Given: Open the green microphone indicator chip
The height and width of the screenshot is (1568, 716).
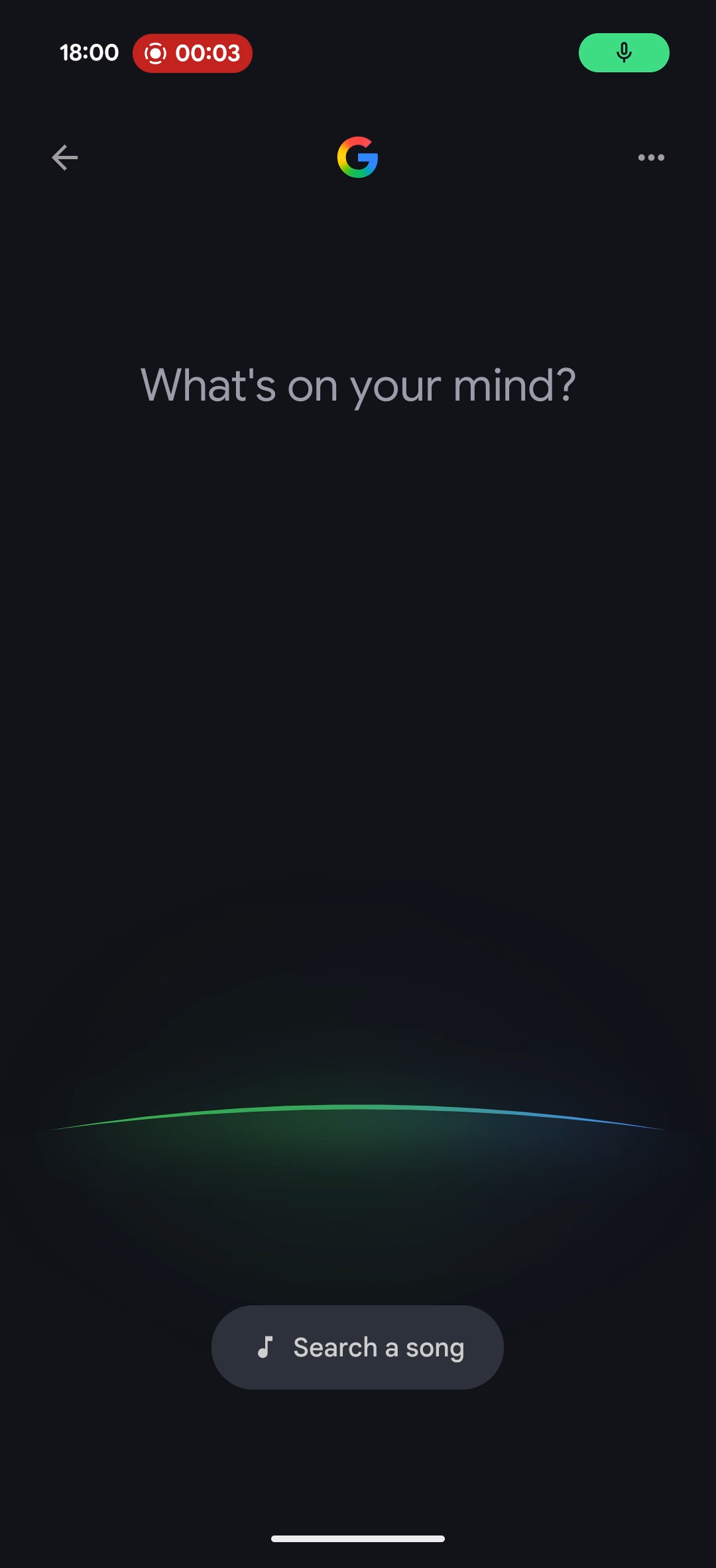Looking at the screenshot, I should [624, 52].
